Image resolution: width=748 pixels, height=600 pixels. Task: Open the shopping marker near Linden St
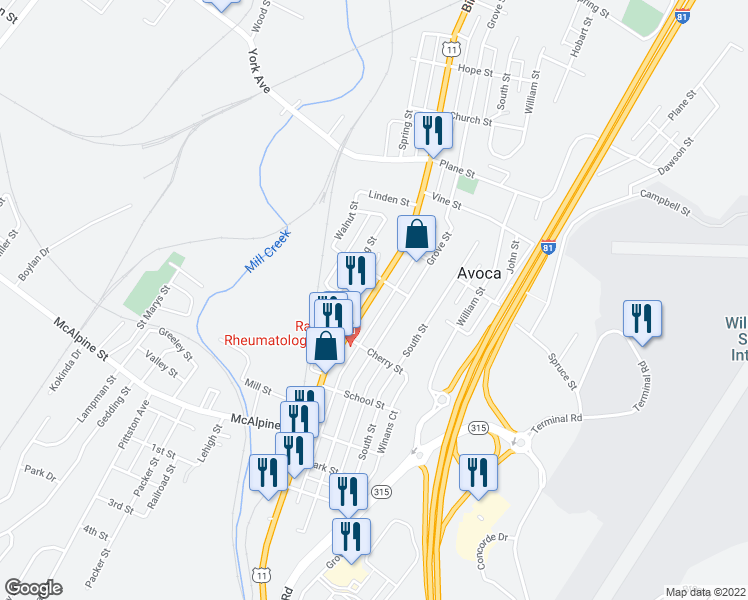point(417,235)
